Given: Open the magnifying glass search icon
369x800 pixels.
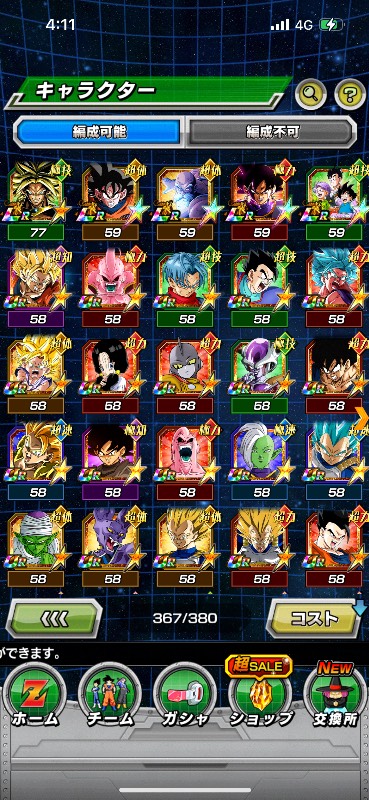Looking at the screenshot, I should (311, 94).
